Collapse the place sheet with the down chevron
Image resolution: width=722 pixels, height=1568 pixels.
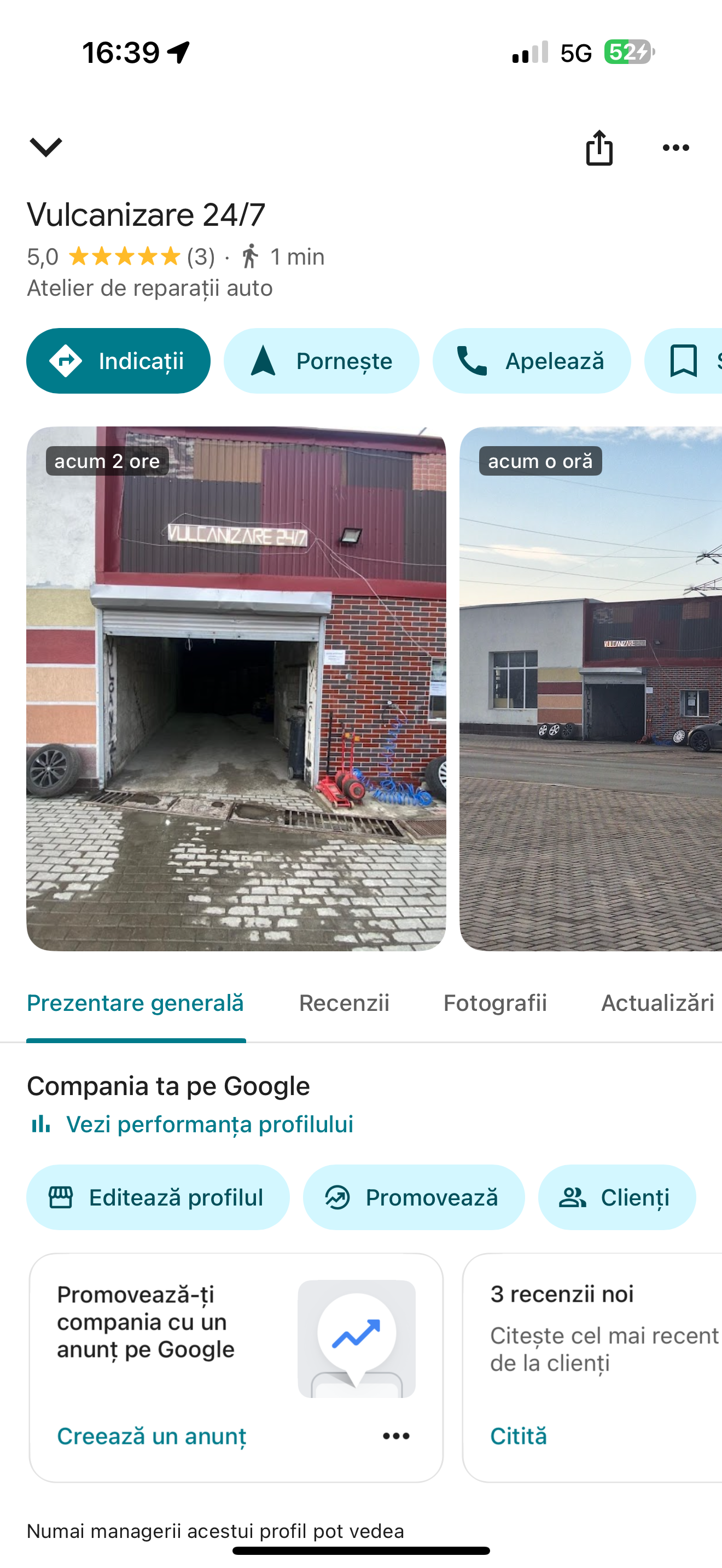(x=45, y=147)
